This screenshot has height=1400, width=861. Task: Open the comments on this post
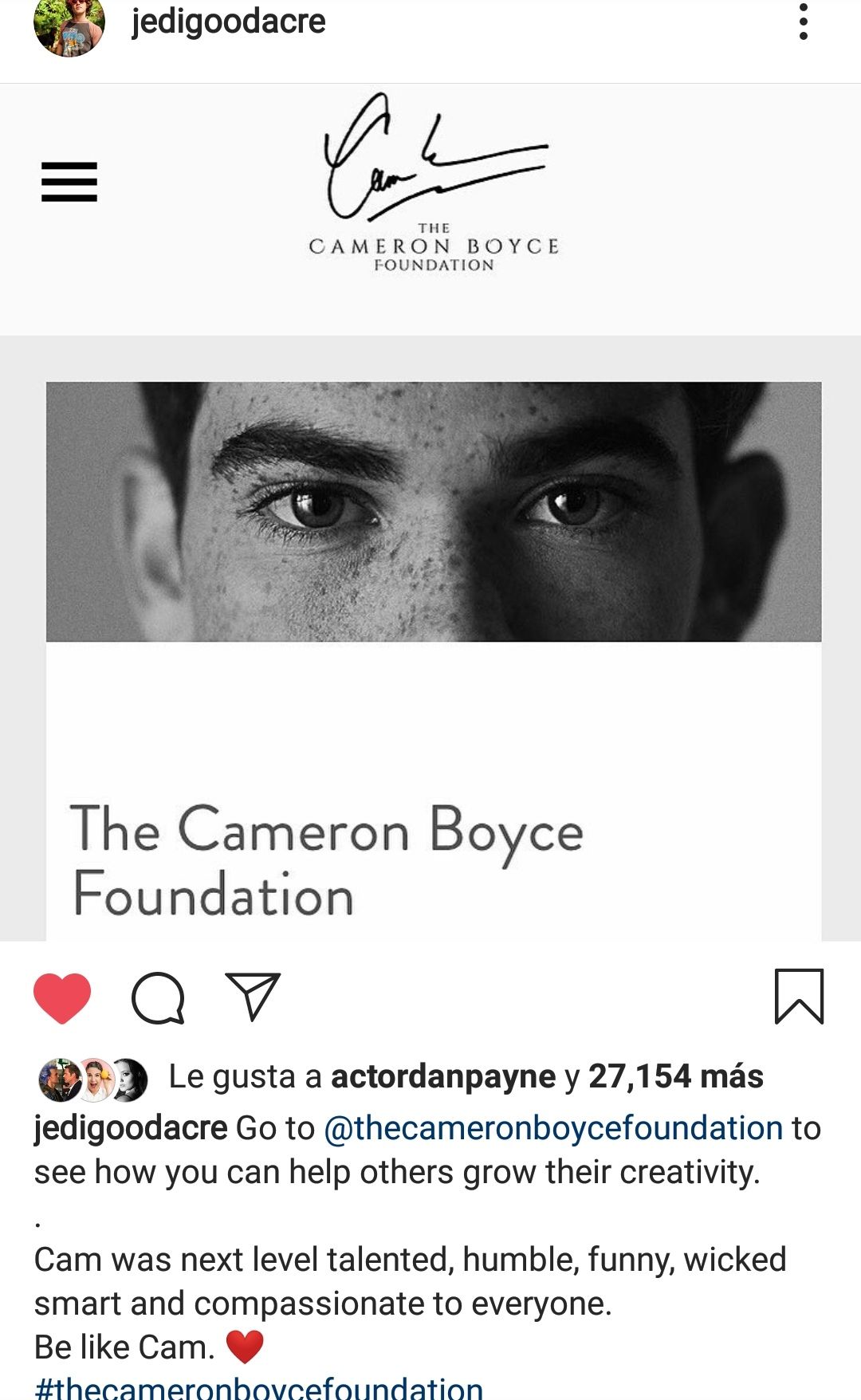pyautogui.click(x=158, y=997)
